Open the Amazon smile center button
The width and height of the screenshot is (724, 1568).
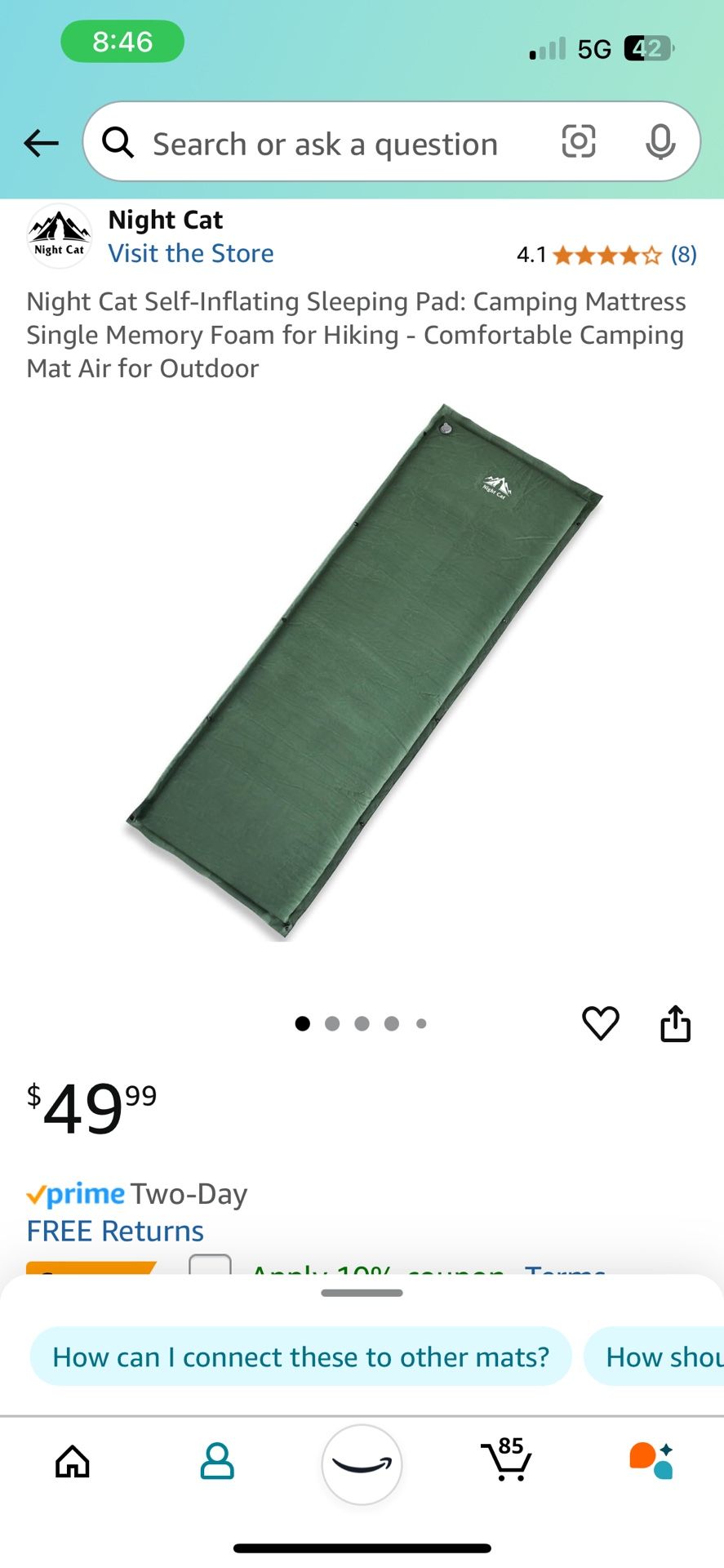tap(362, 1464)
